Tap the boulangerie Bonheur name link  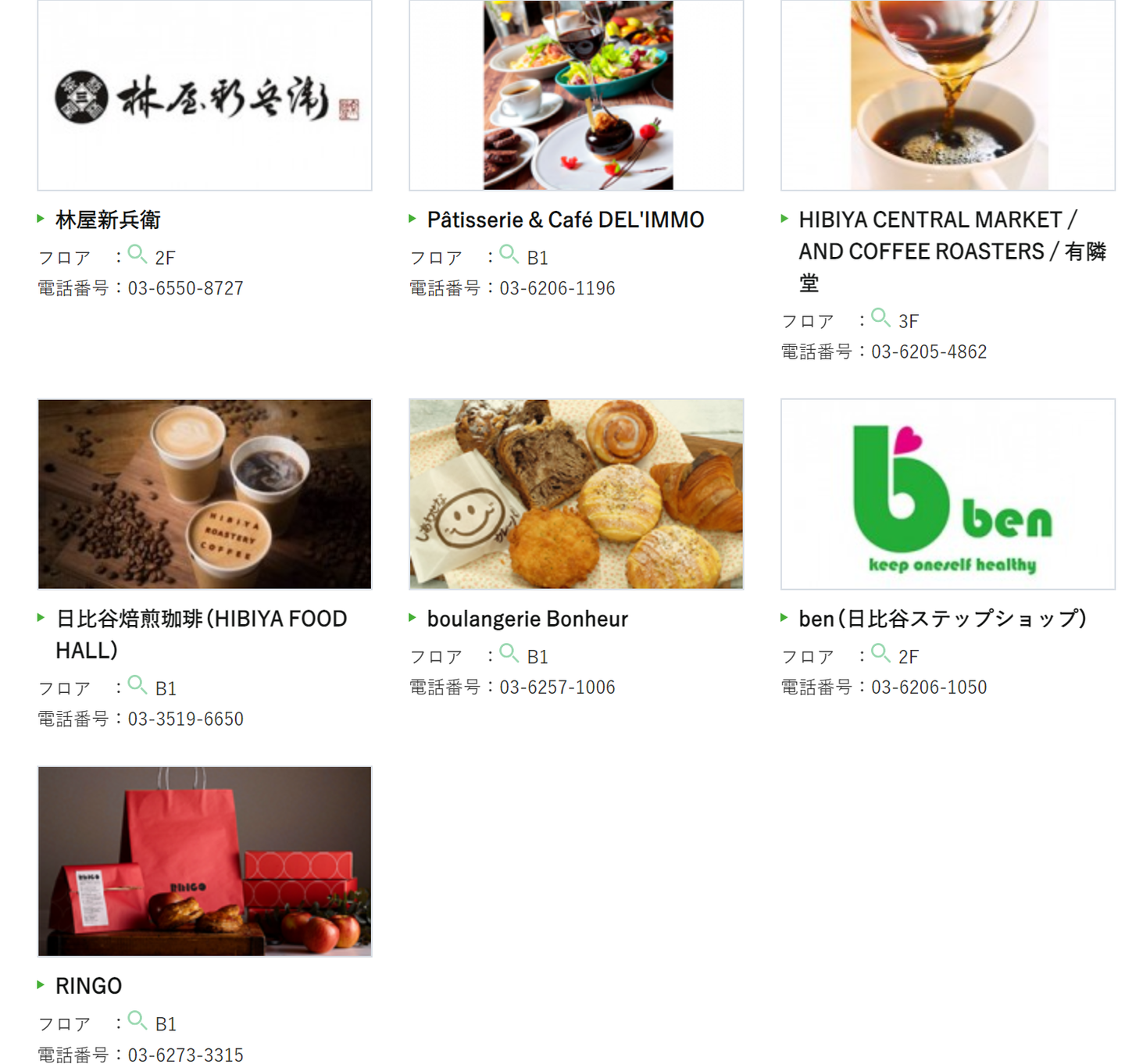coord(527,619)
